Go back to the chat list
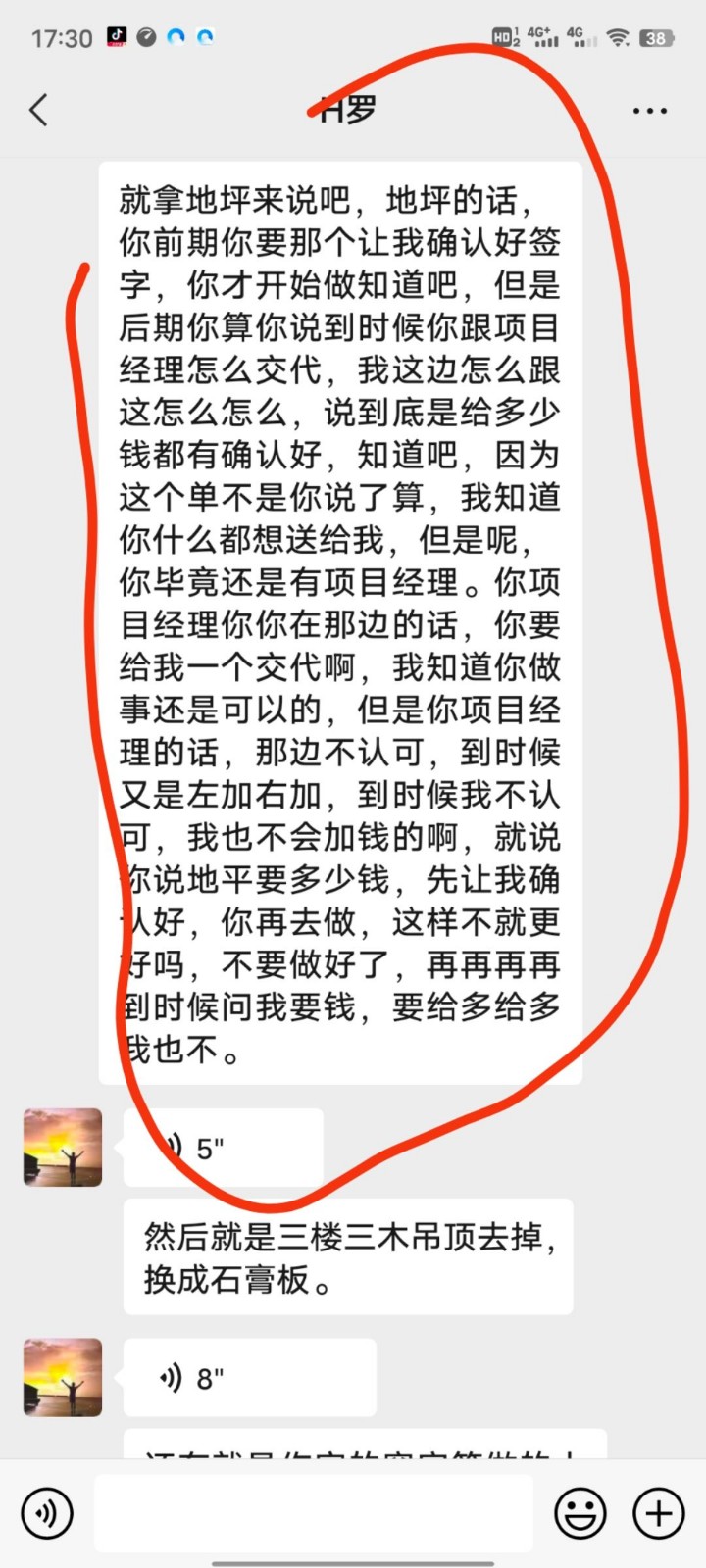This screenshot has width=706, height=1568. coord(39,110)
